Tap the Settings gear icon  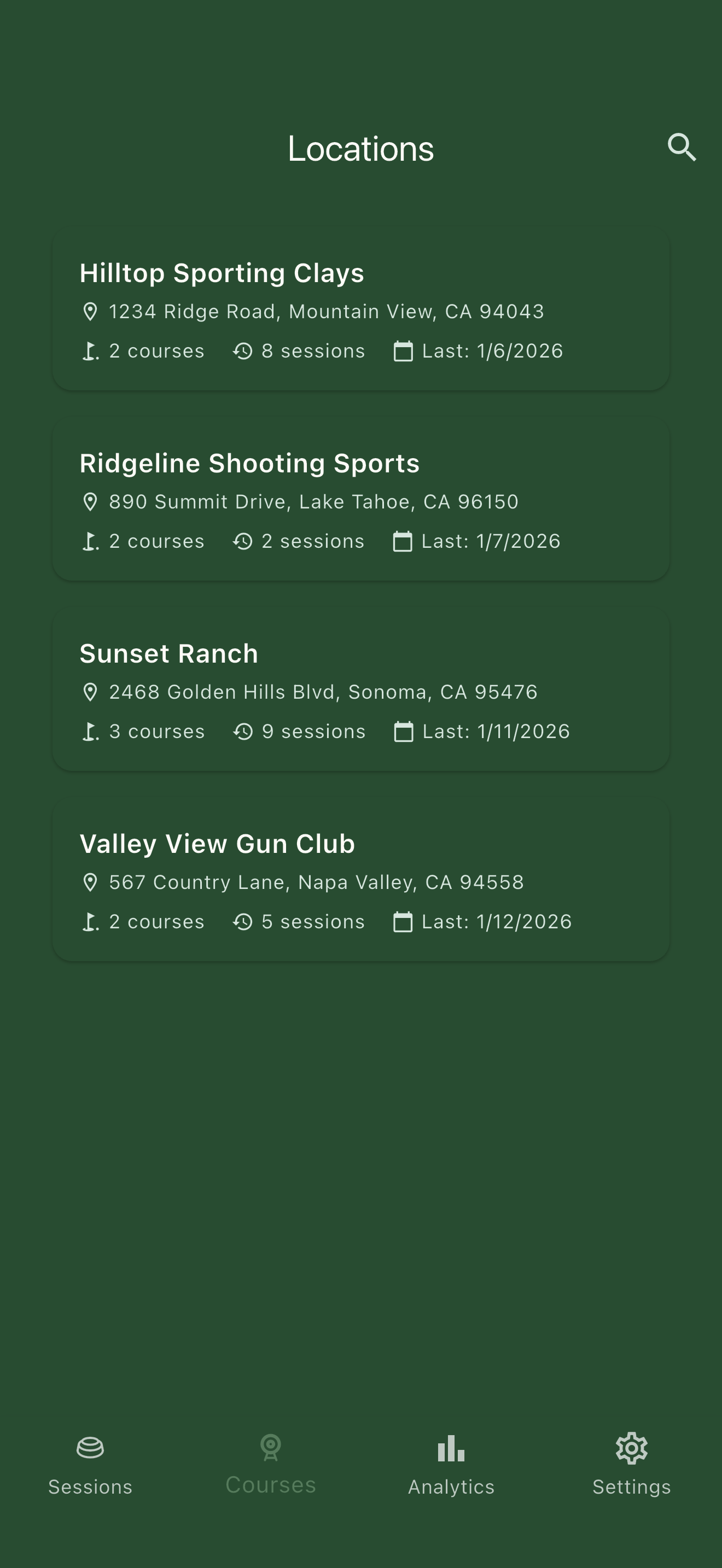pos(631,1448)
